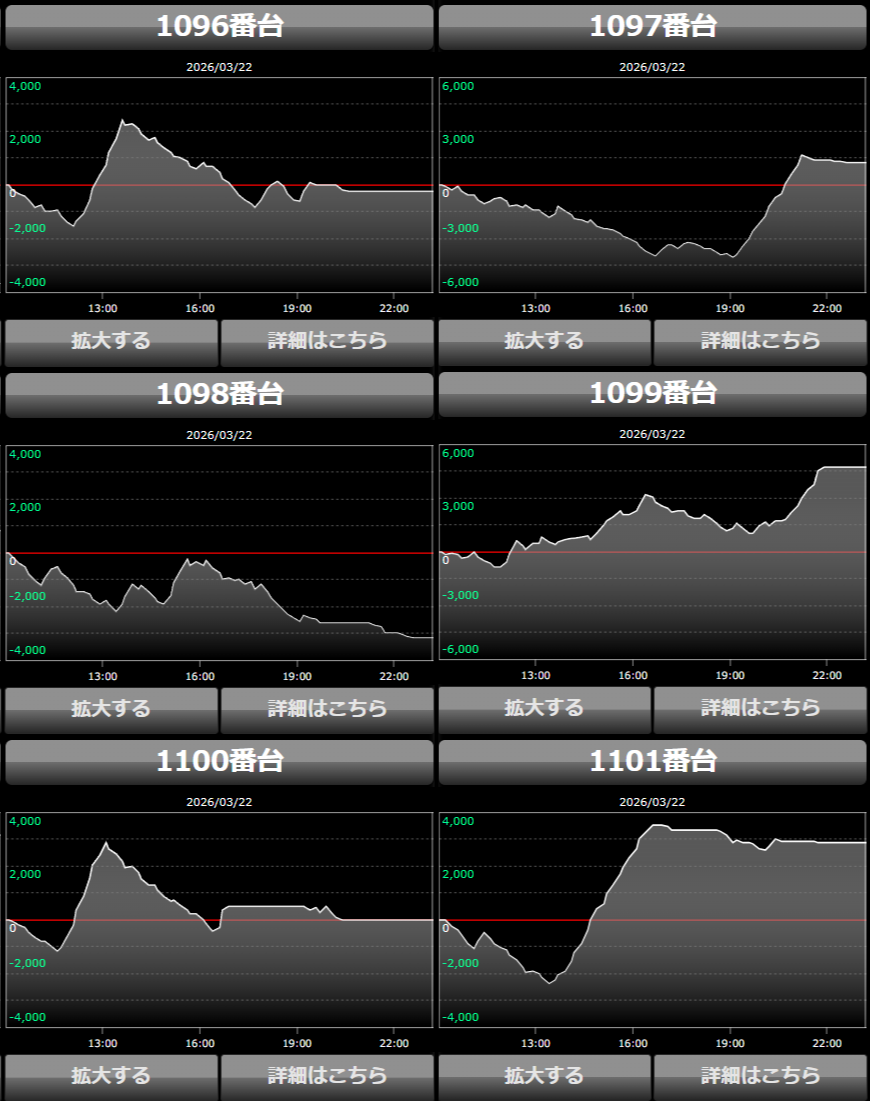Open the 1098番台 header bar
The height and width of the screenshot is (1101, 870).
click(x=219, y=394)
